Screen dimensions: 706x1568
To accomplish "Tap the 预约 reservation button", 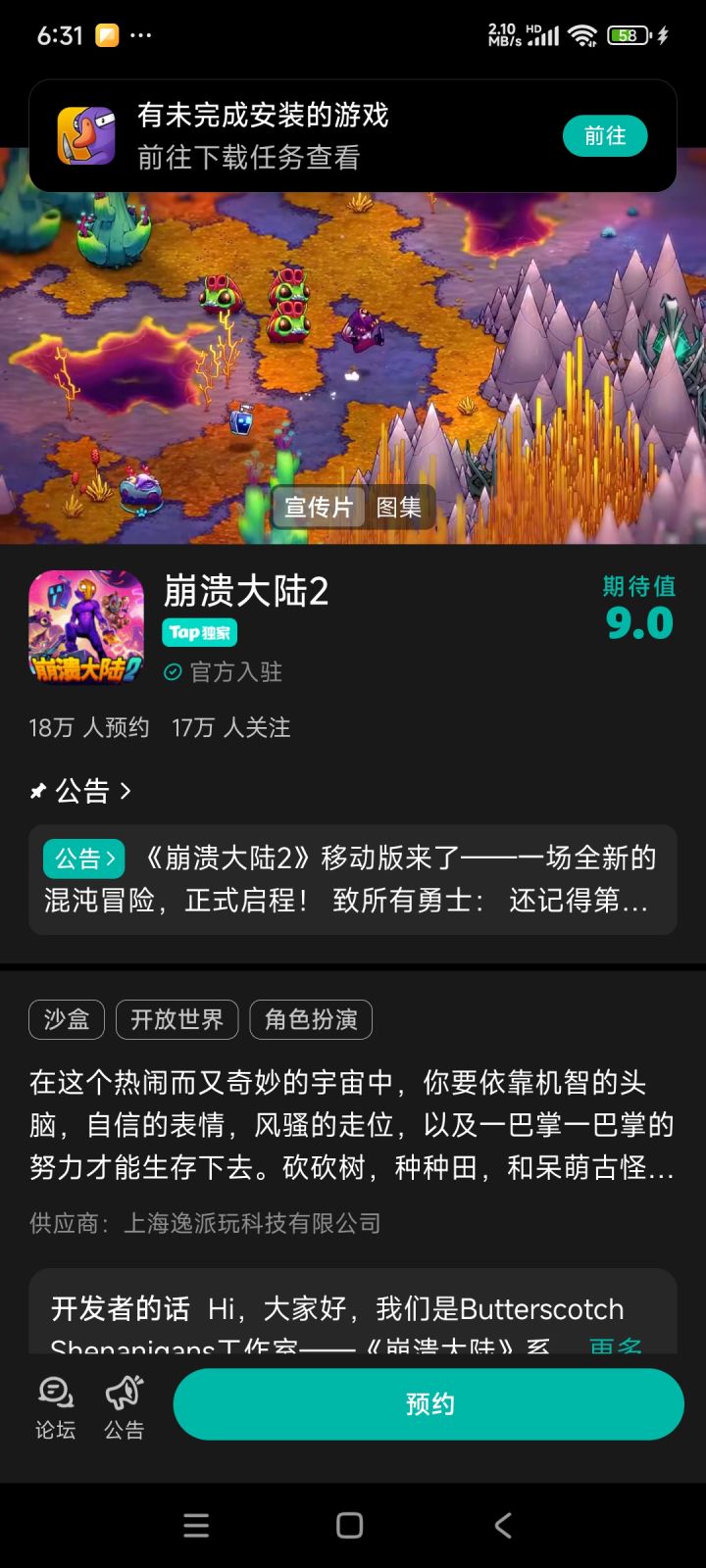I will coord(429,1403).
